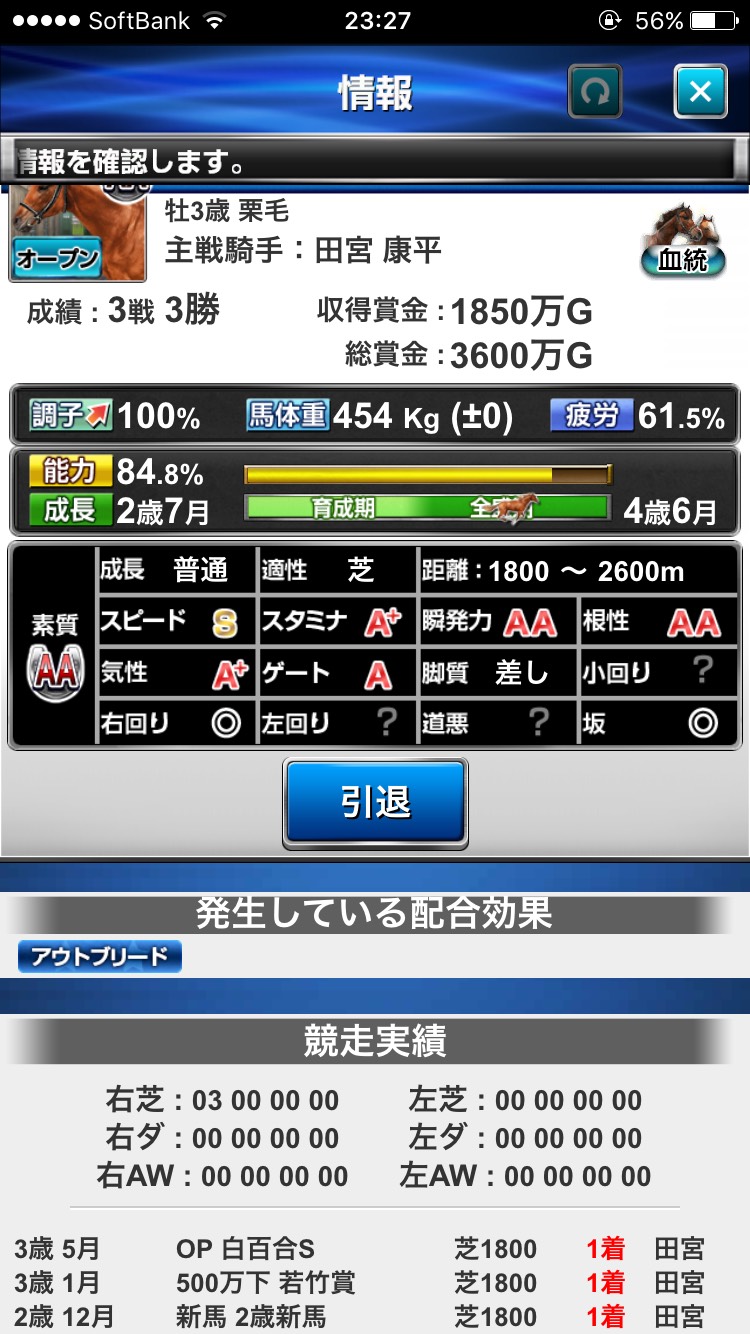Viewport: 750px width, 1334px height.
Task: Open the 血統 pedigree button
Action: 683,240
